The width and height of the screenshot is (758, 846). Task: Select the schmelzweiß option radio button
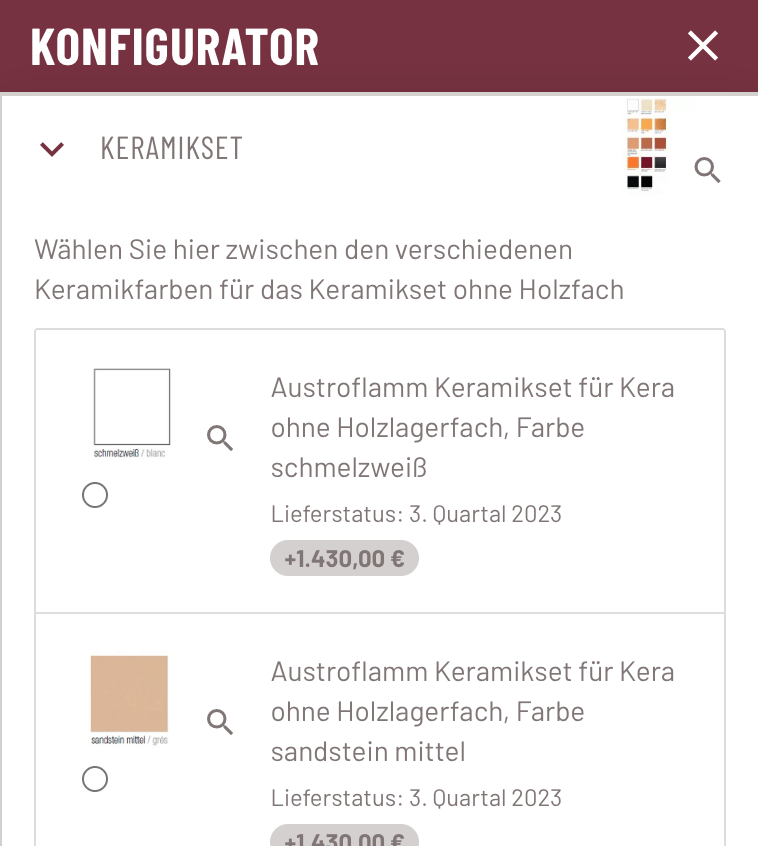click(x=95, y=494)
